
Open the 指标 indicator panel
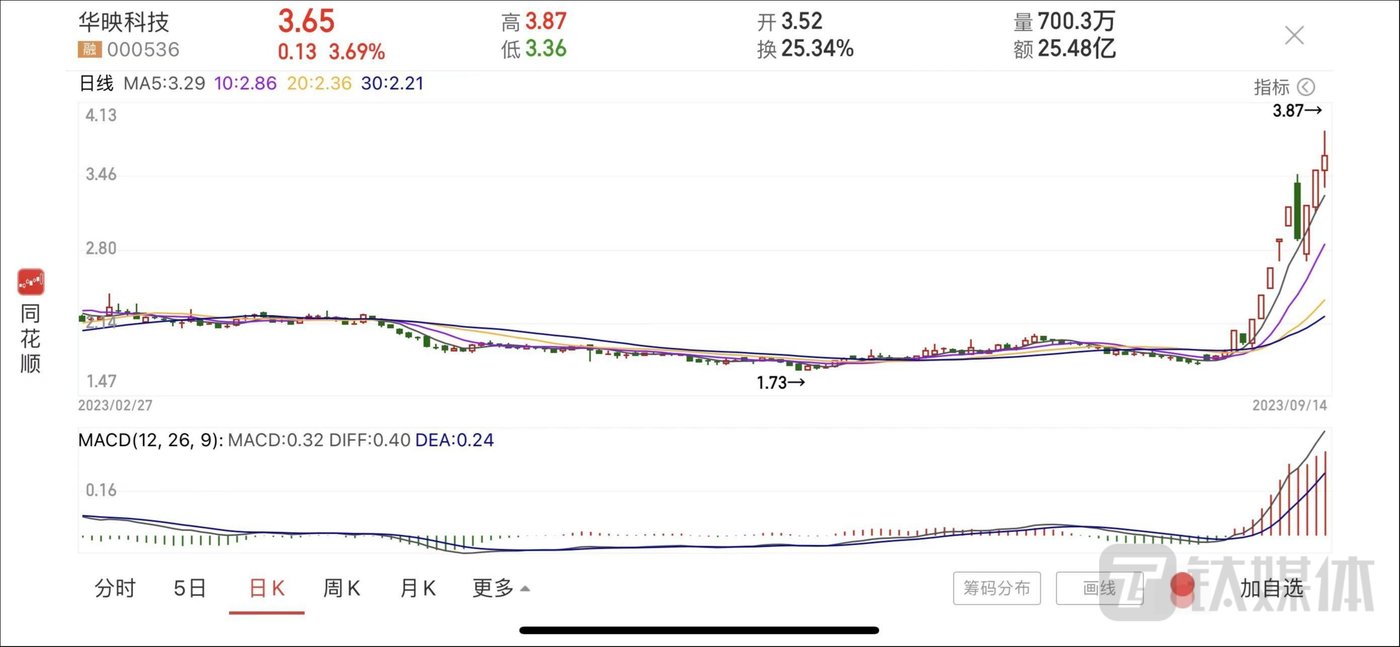[x=1284, y=87]
